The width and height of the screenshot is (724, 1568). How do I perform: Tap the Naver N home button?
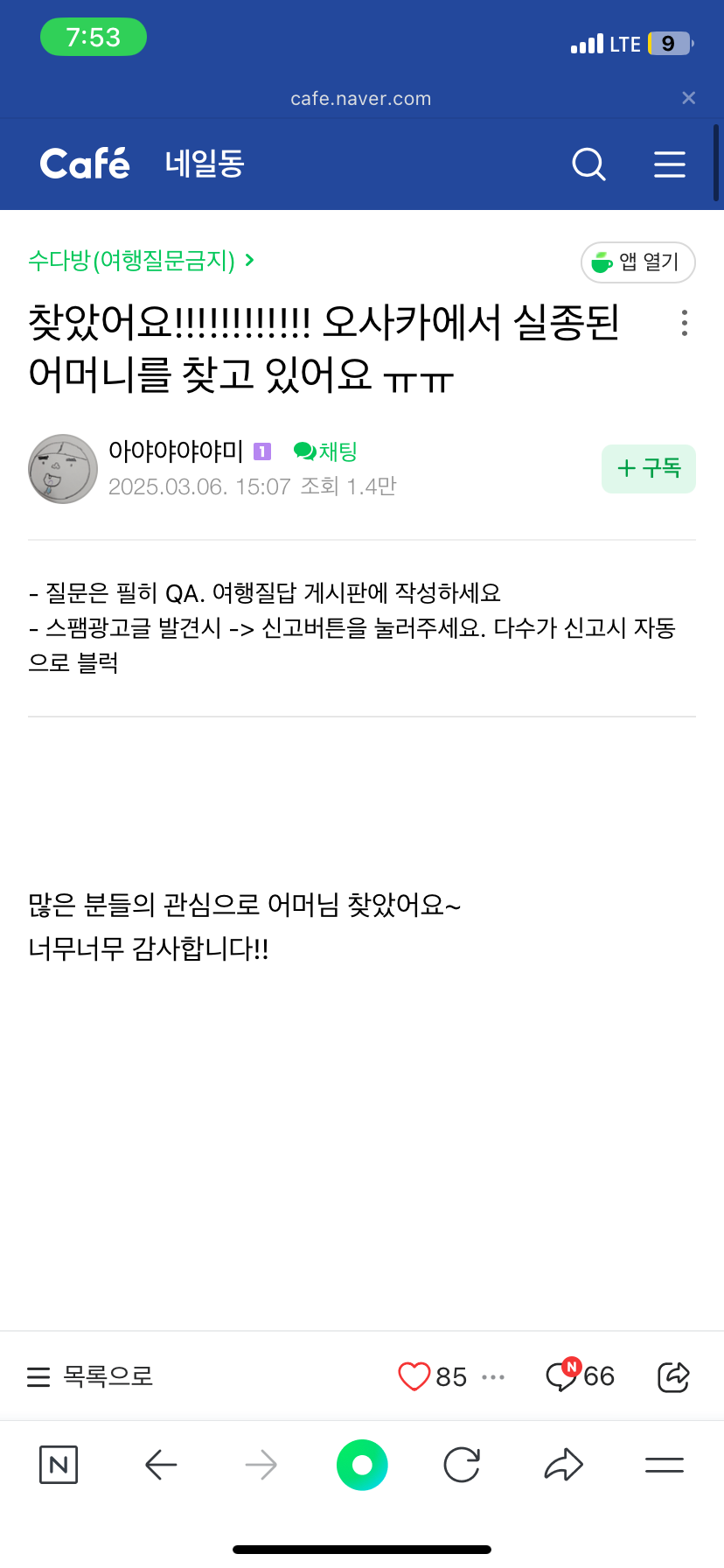(x=59, y=1465)
